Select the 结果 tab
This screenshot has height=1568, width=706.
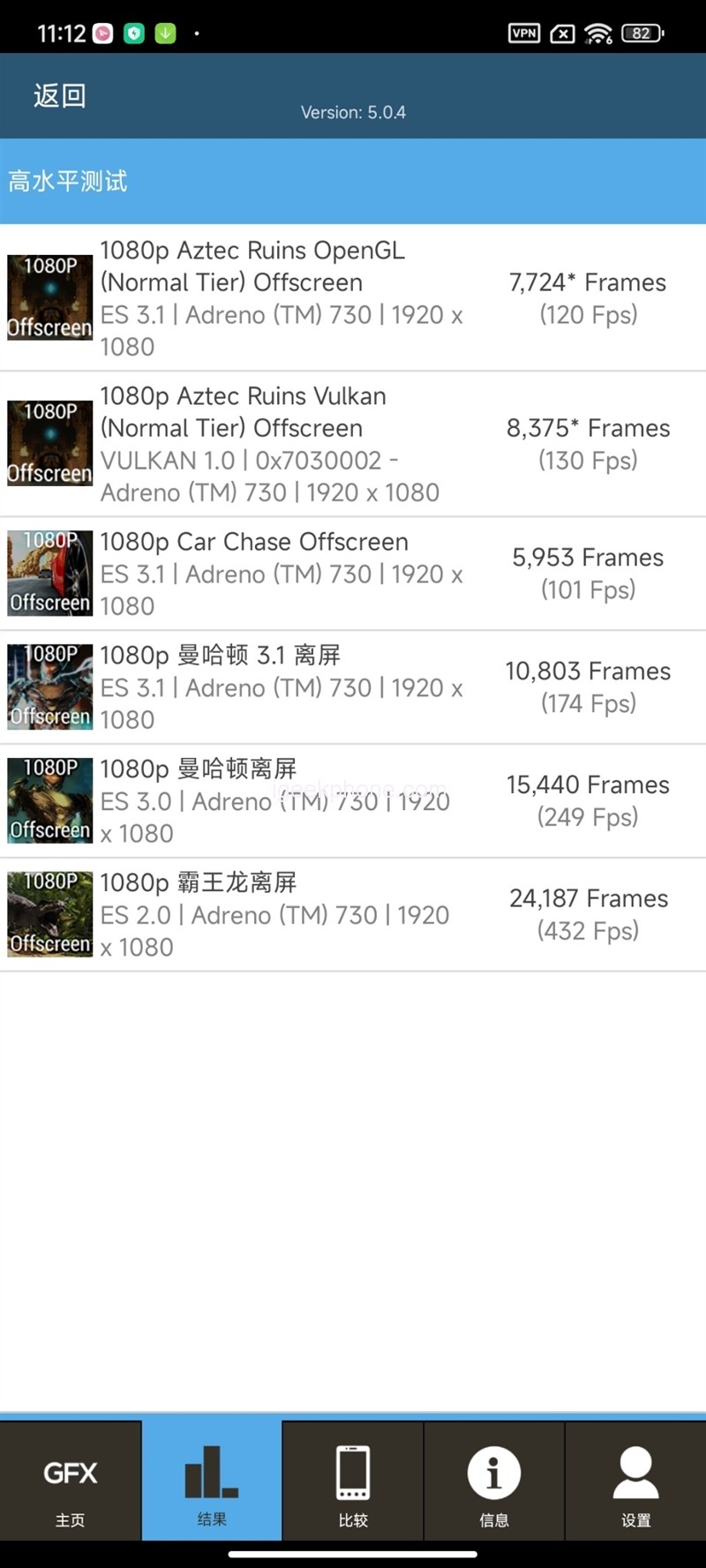pos(212,1482)
